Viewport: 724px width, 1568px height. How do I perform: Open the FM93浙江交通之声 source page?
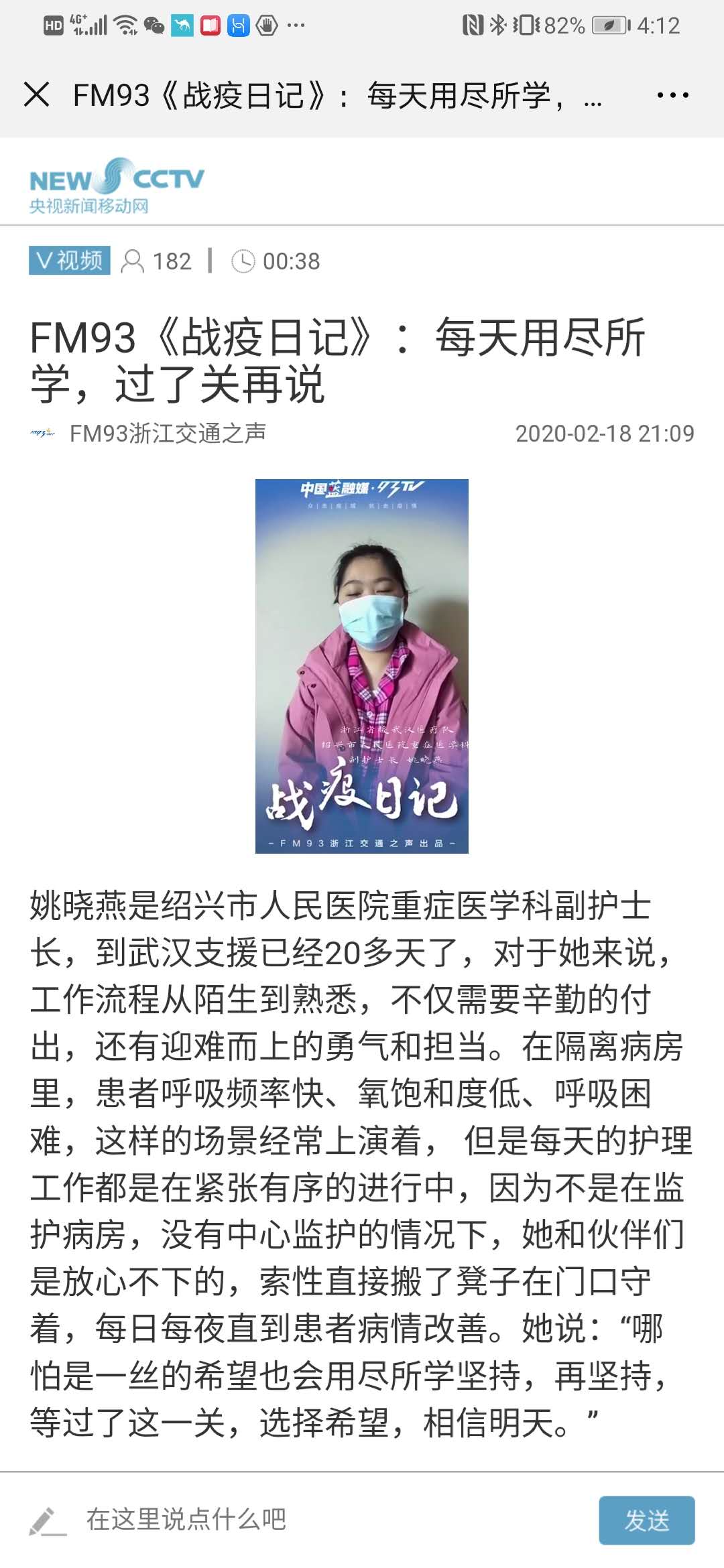[x=168, y=434]
